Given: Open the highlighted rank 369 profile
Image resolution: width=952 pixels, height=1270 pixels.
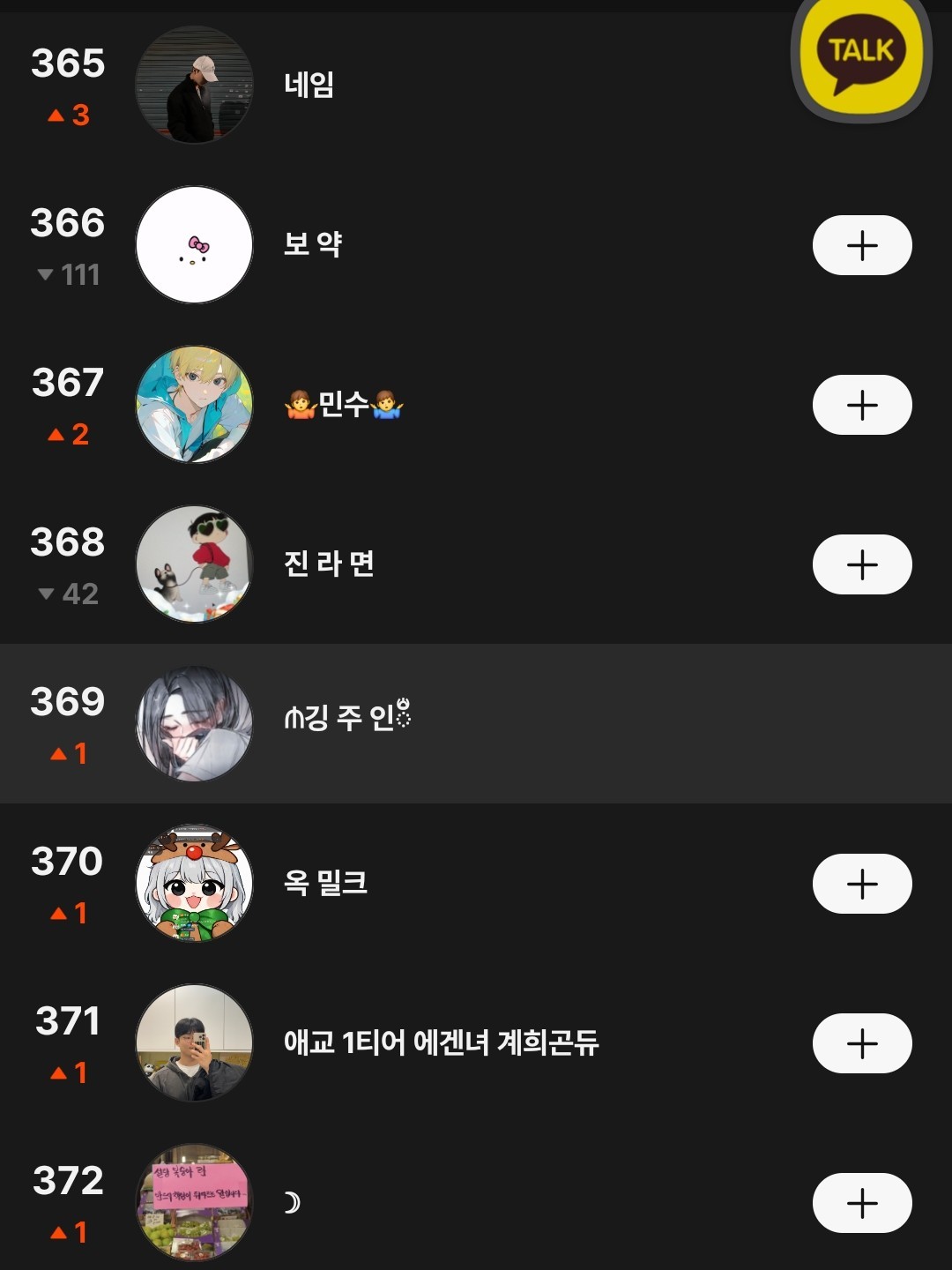Looking at the screenshot, I should pyautogui.click(x=347, y=718).
